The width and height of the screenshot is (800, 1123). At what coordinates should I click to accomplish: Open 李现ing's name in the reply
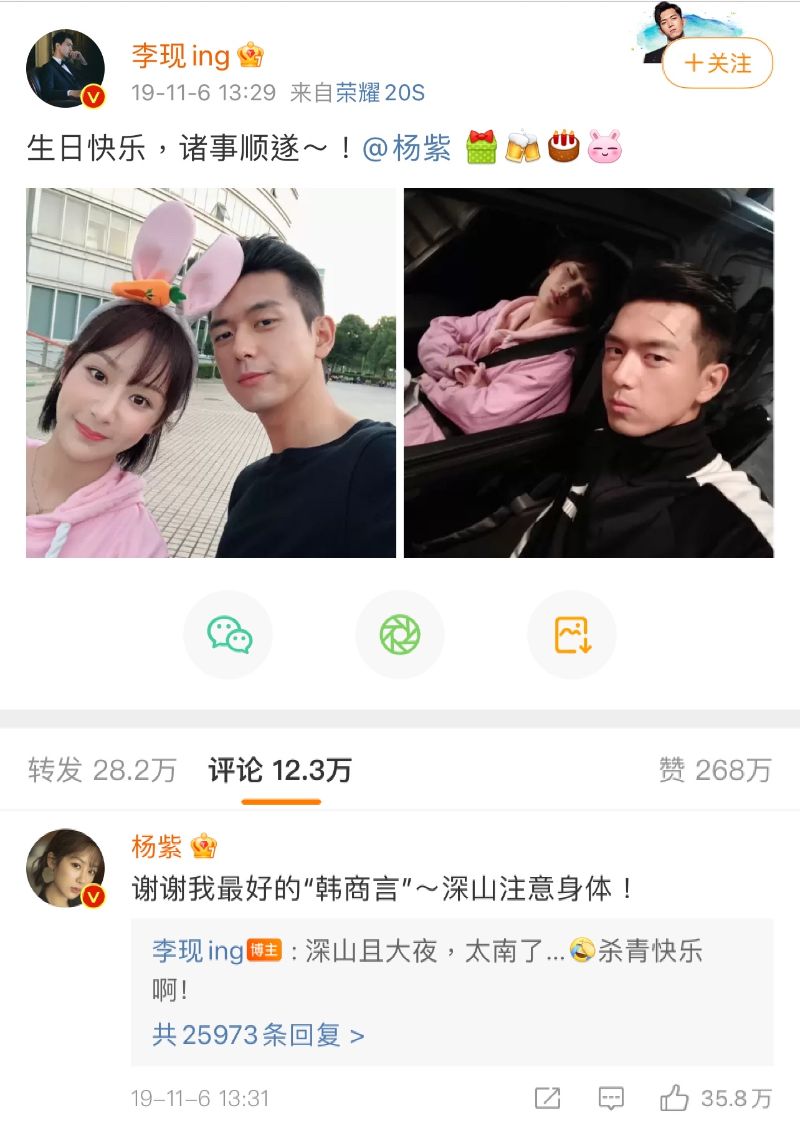pos(198,950)
